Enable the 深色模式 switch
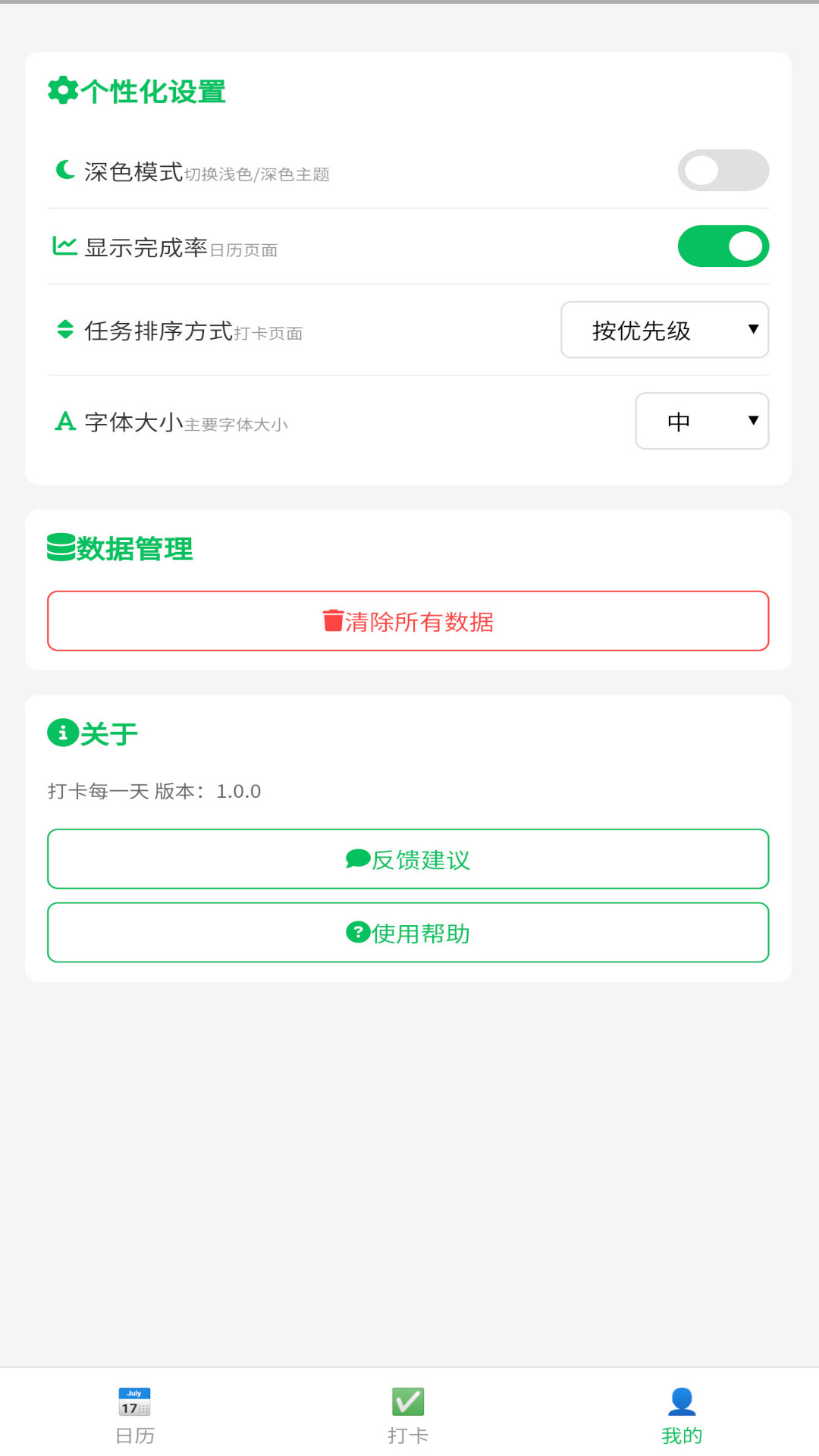The height and width of the screenshot is (1456, 819). [x=723, y=170]
